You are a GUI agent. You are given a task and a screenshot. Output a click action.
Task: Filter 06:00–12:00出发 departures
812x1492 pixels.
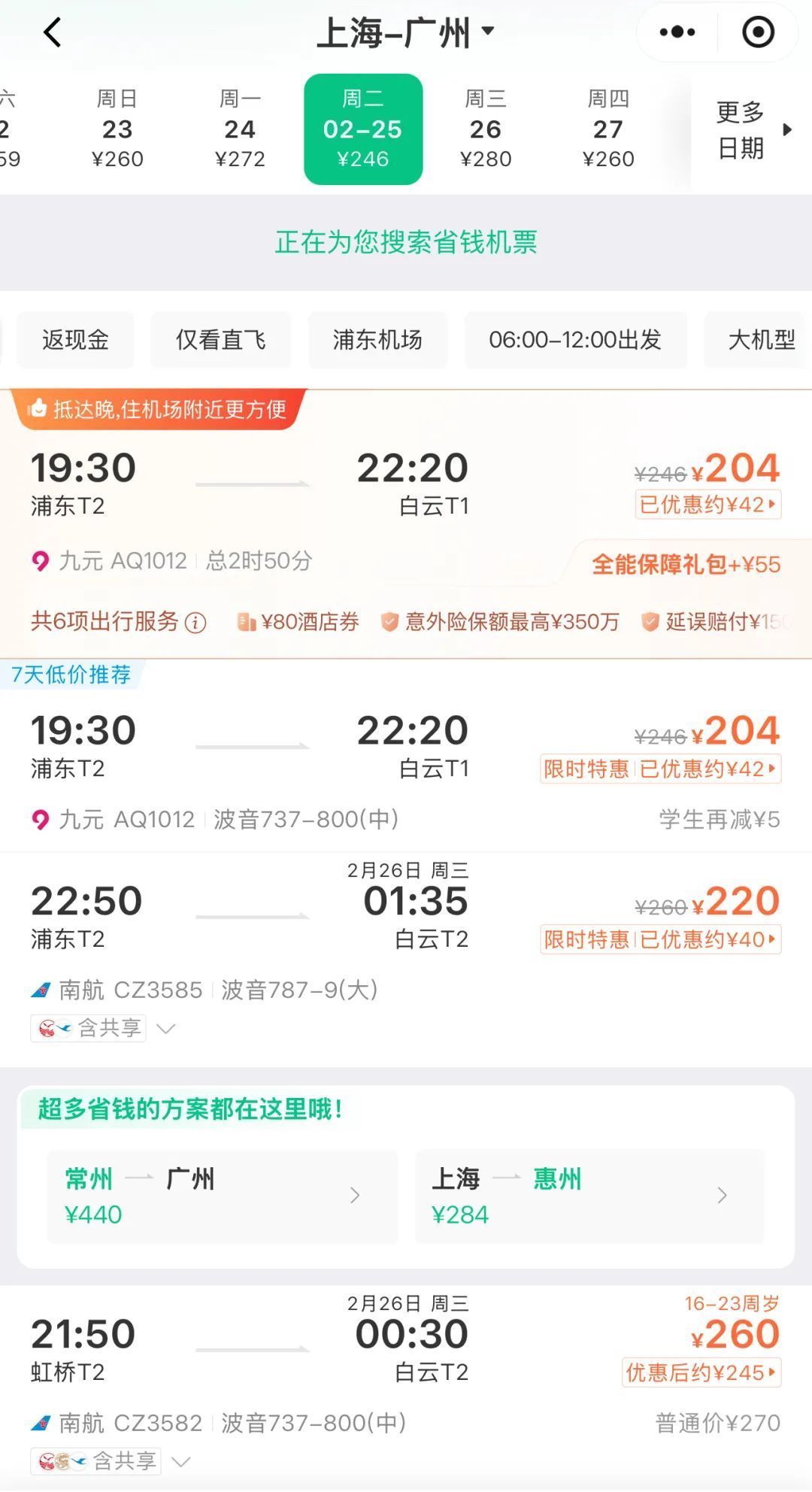pyautogui.click(x=575, y=340)
